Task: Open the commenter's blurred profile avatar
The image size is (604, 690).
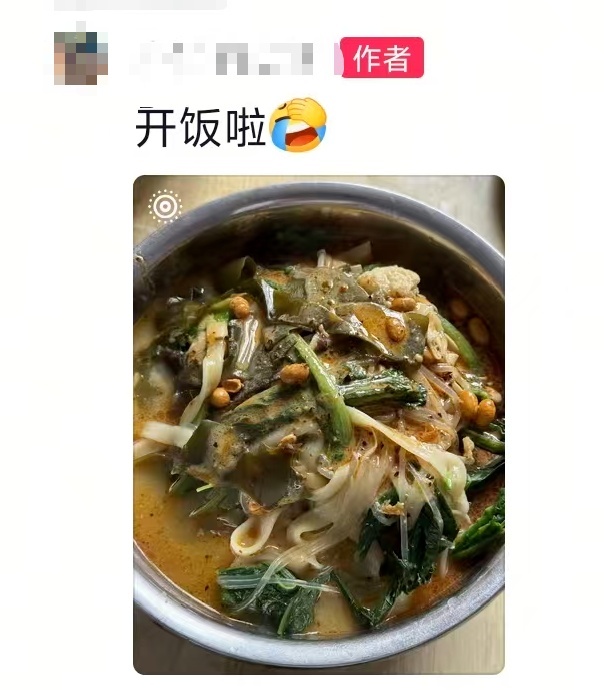Action: (81, 58)
